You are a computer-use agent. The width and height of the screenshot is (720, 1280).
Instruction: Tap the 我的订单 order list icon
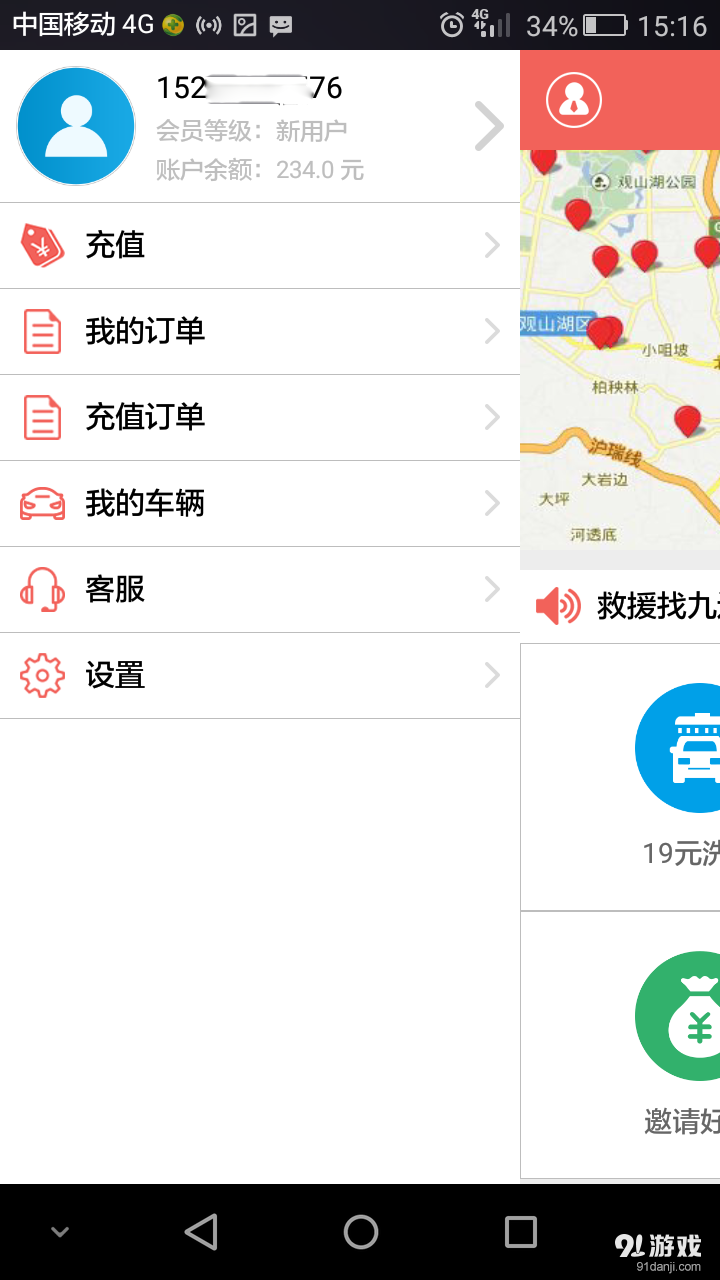(40, 331)
